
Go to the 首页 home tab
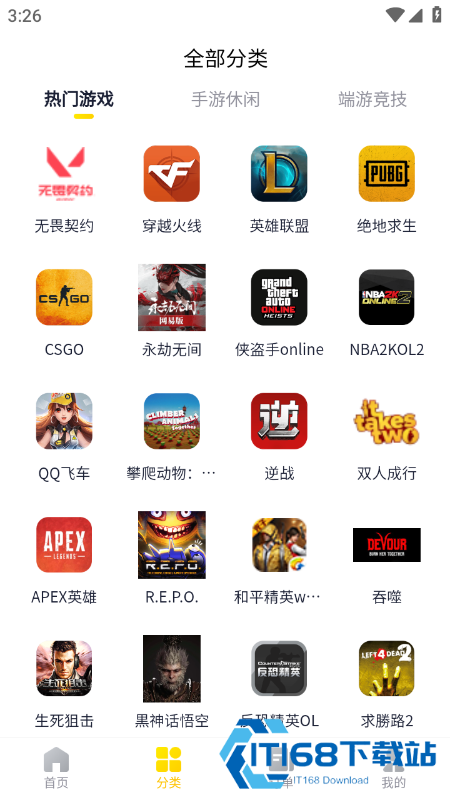[56, 768]
